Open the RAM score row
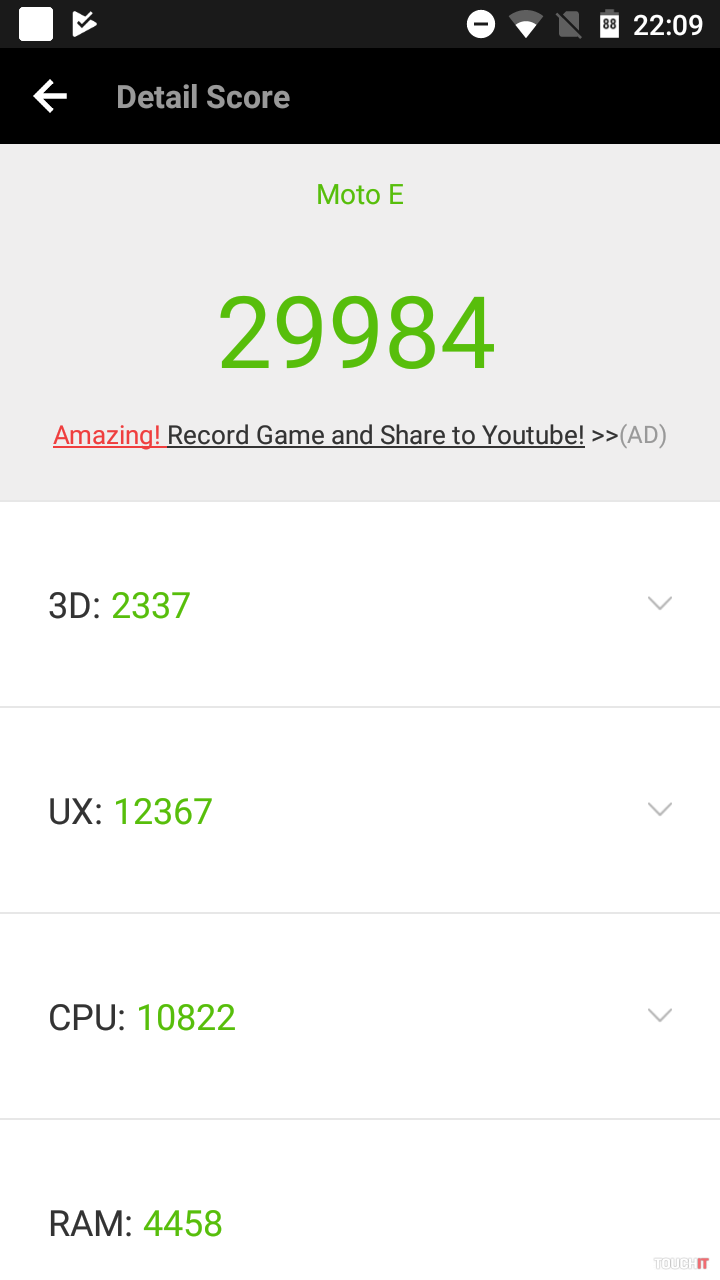The width and height of the screenshot is (720, 1280). point(360,1222)
